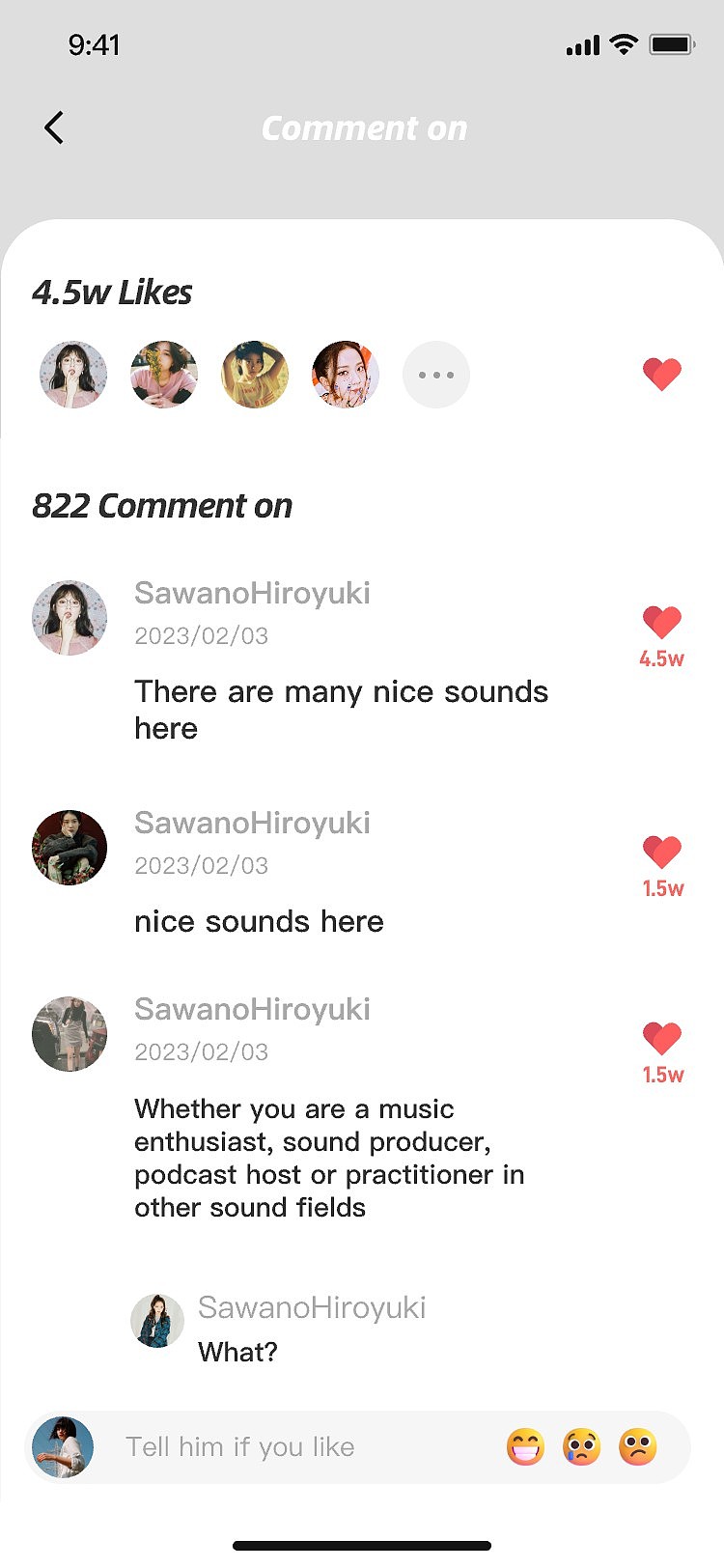Select the 'Comment on' header title
This screenshot has width=724, height=1568.
[364, 126]
